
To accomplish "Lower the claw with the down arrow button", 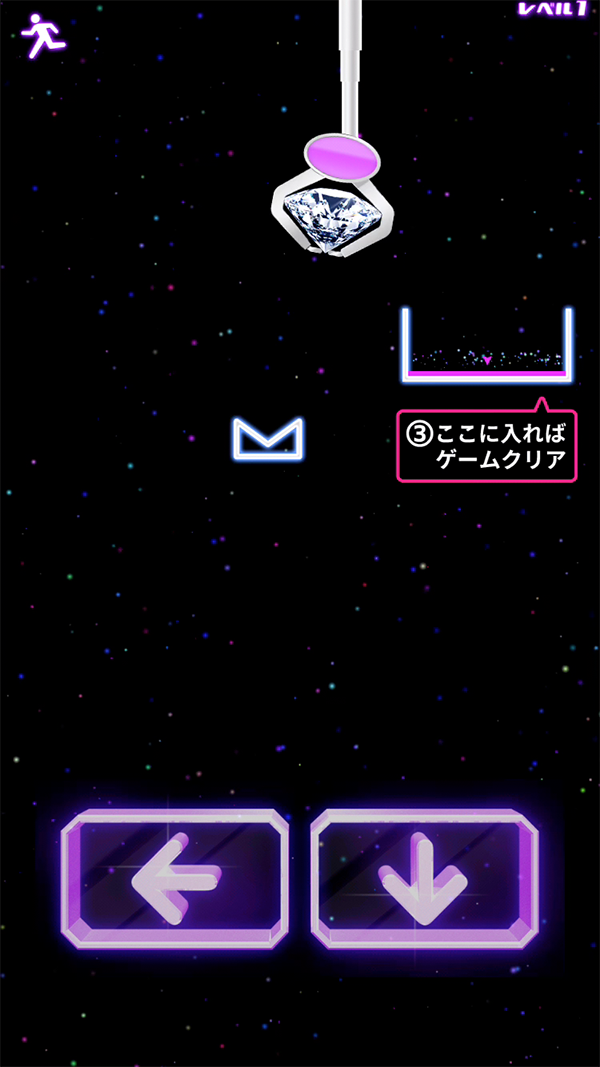I will pos(424,879).
